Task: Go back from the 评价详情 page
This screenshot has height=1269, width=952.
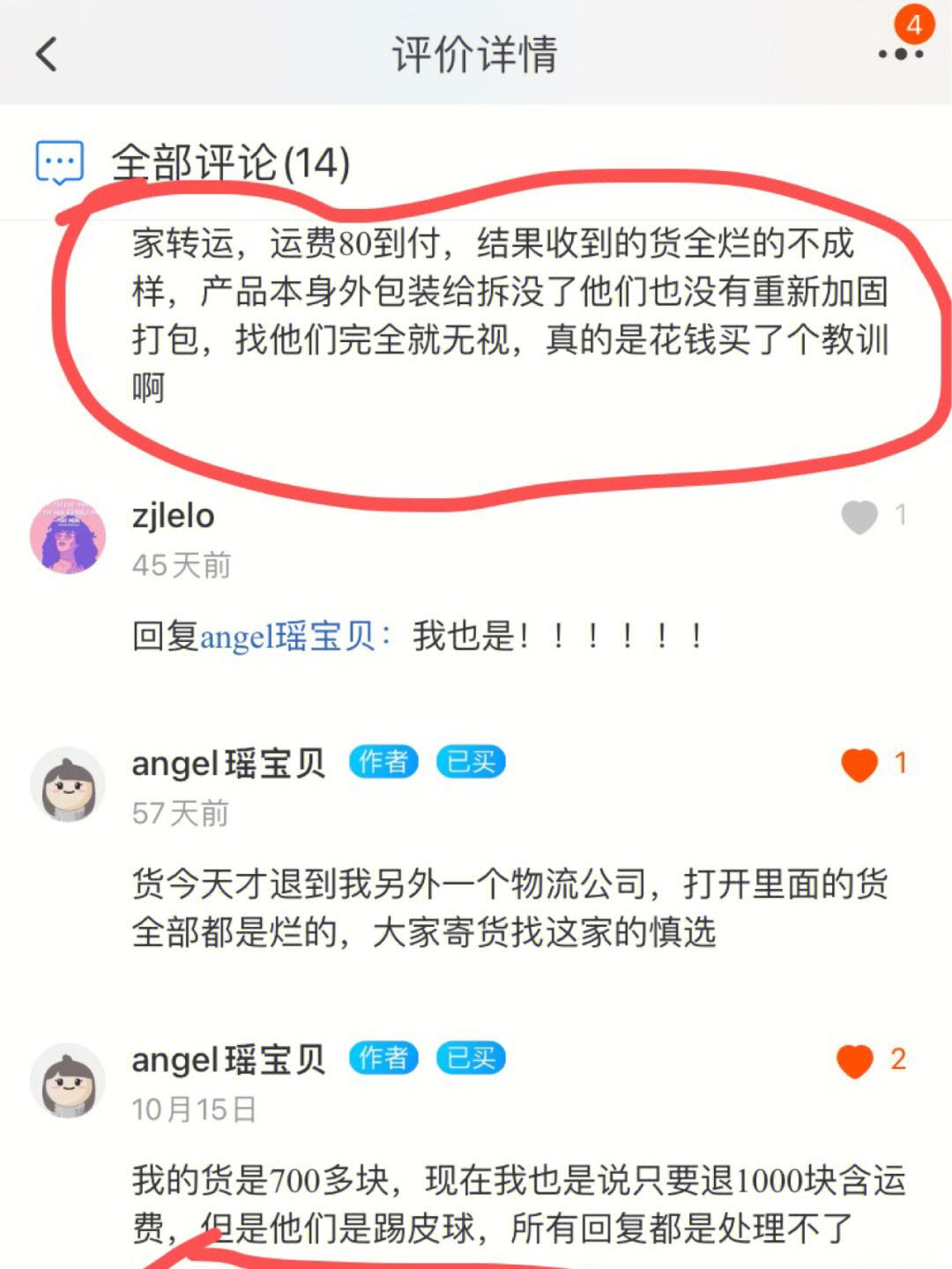Action: (48, 54)
